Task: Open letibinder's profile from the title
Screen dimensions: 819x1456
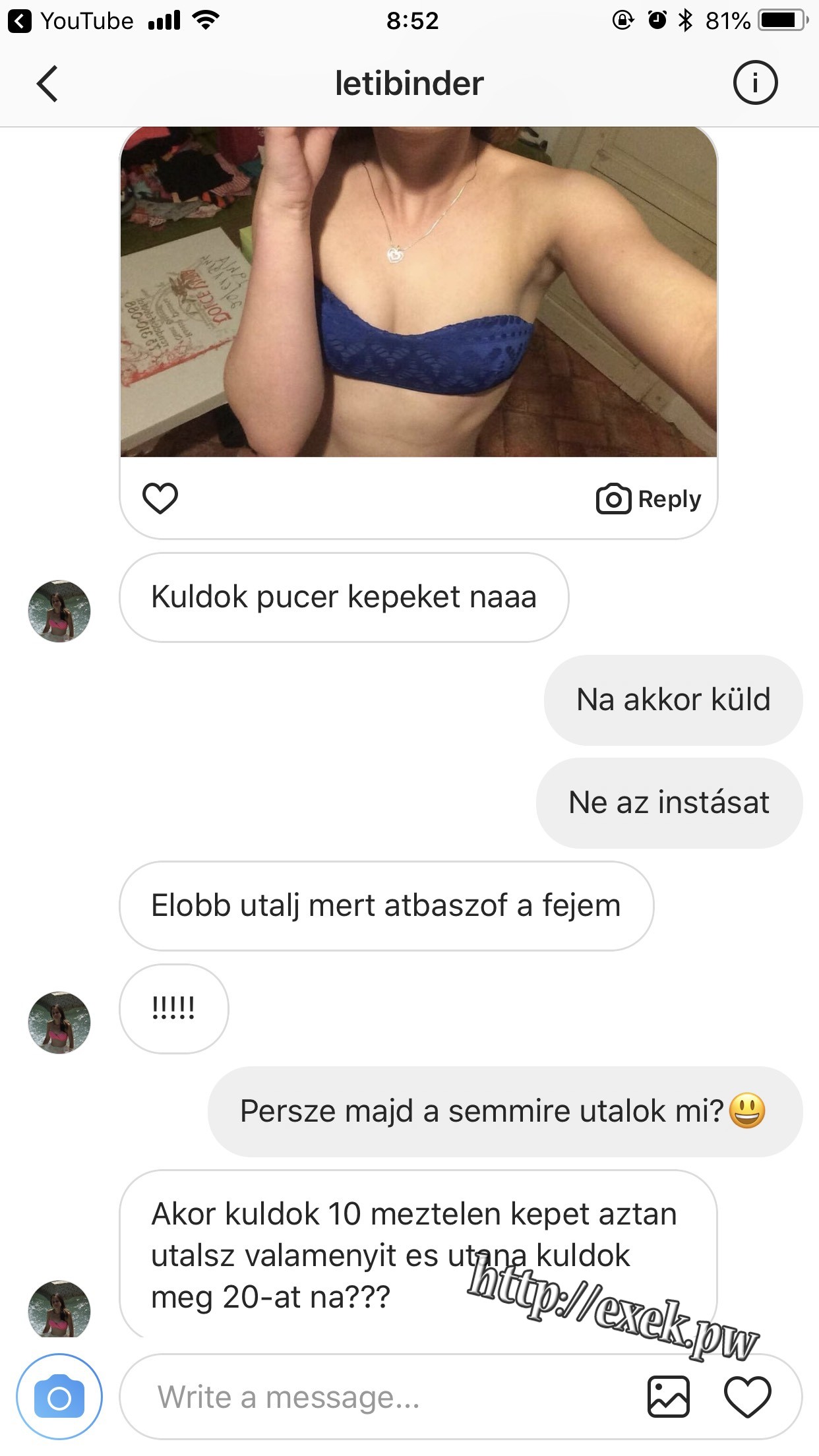Action: pos(409,84)
